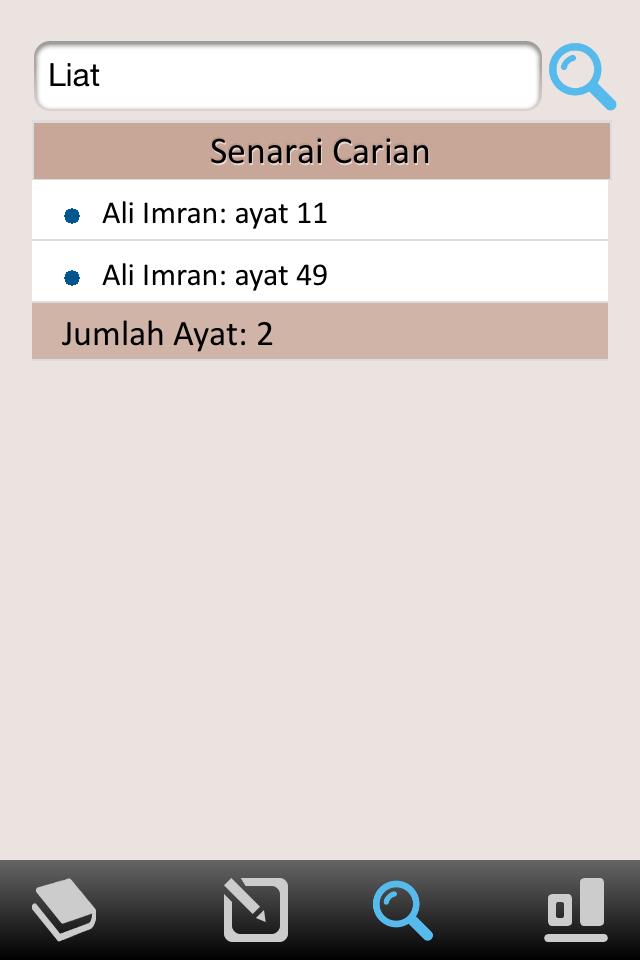Switch to the book reading tab
This screenshot has width=640, height=960.
click(x=64, y=909)
